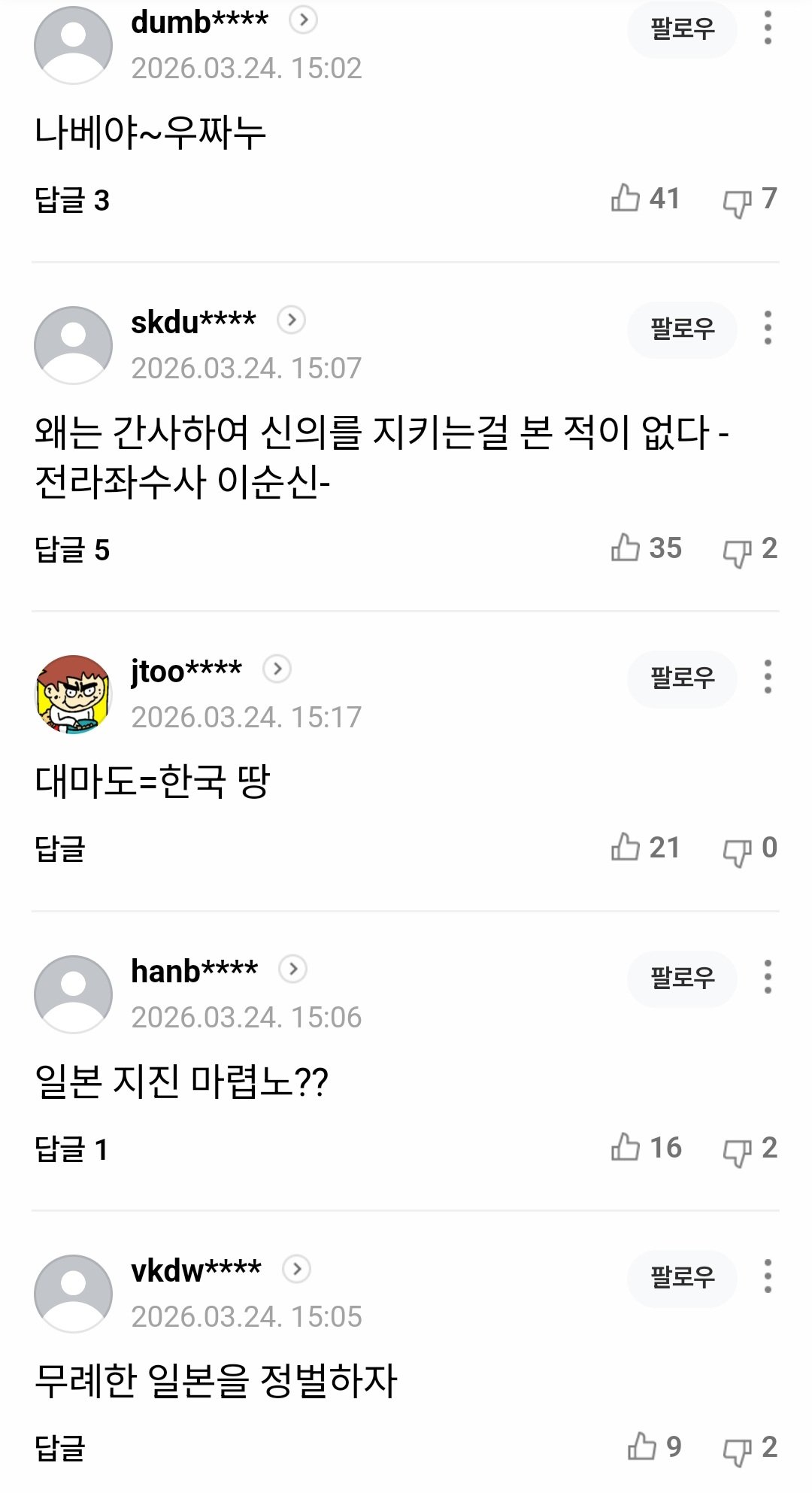Open the overflow menu on skdu****'s comment

coord(768,328)
